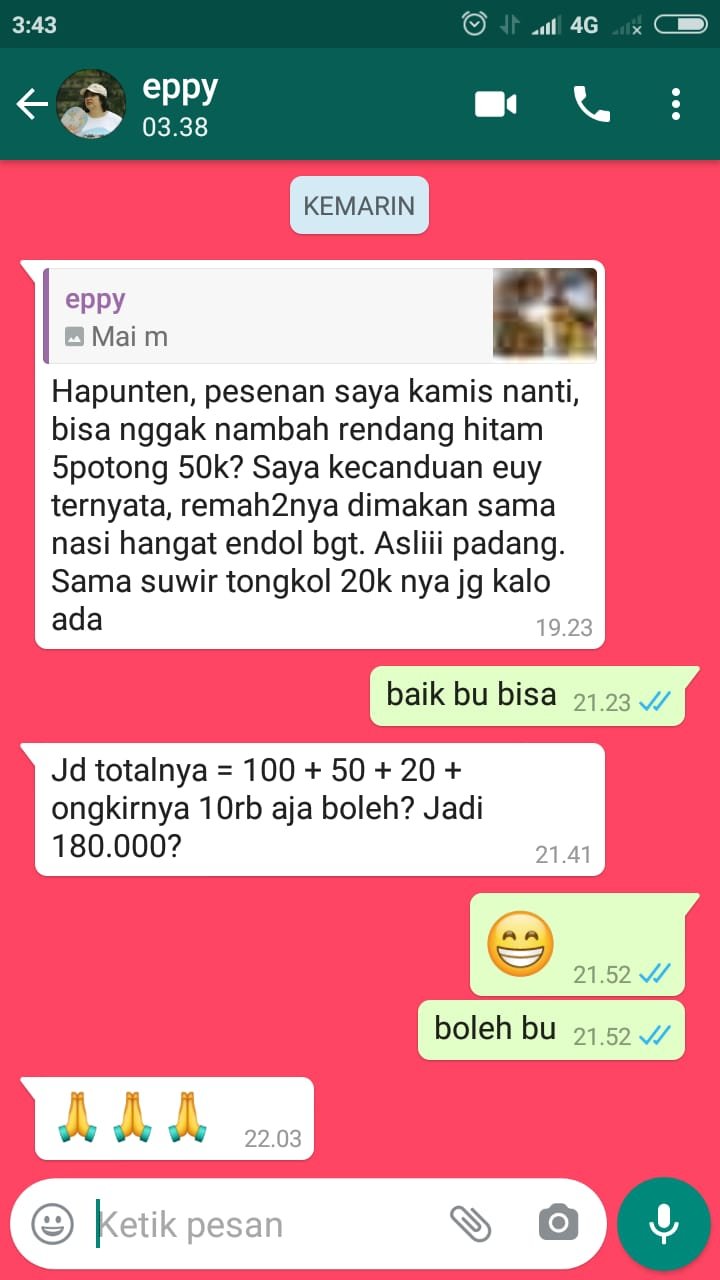The height and width of the screenshot is (1280, 720).
Task: Attach a file with the paperclip
Action: [470, 1223]
